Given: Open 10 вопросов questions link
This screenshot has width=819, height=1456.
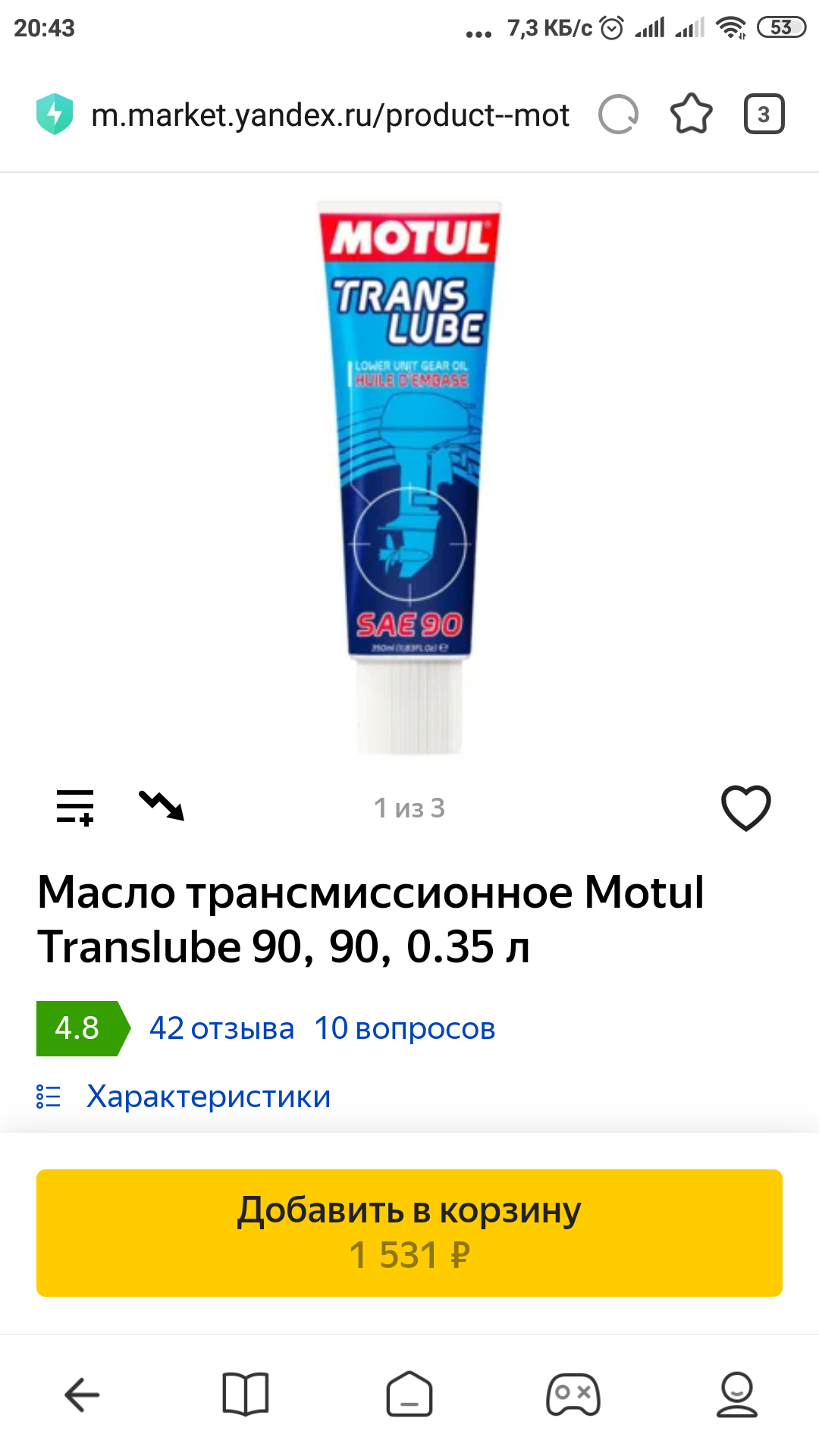Looking at the screenshot, I should pos(405,1028).
